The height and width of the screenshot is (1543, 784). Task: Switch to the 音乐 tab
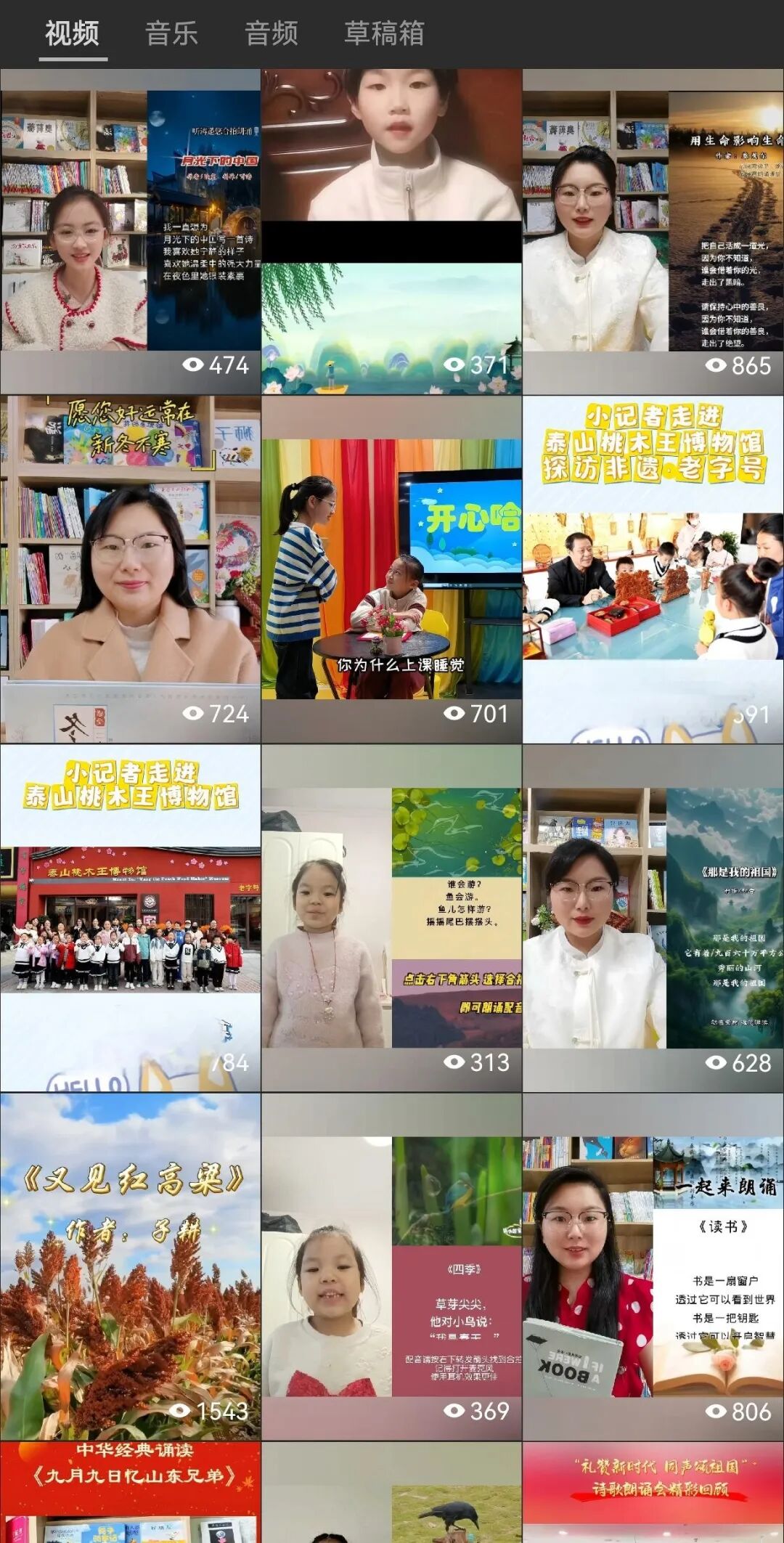pos(171,33)
